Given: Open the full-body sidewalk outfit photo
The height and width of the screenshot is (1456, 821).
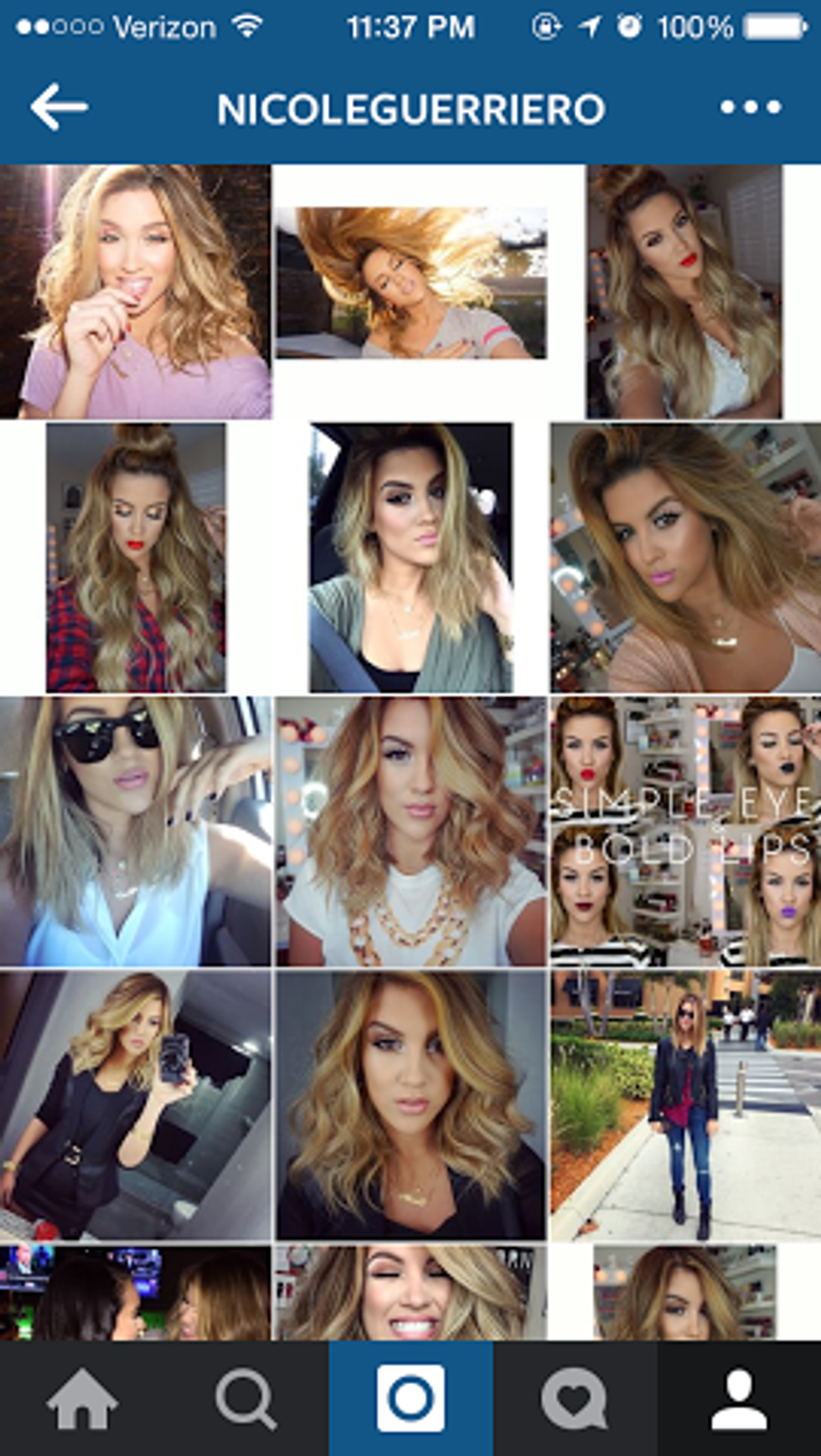Looking at the screenshot, I should click(x=685, y=1105).
